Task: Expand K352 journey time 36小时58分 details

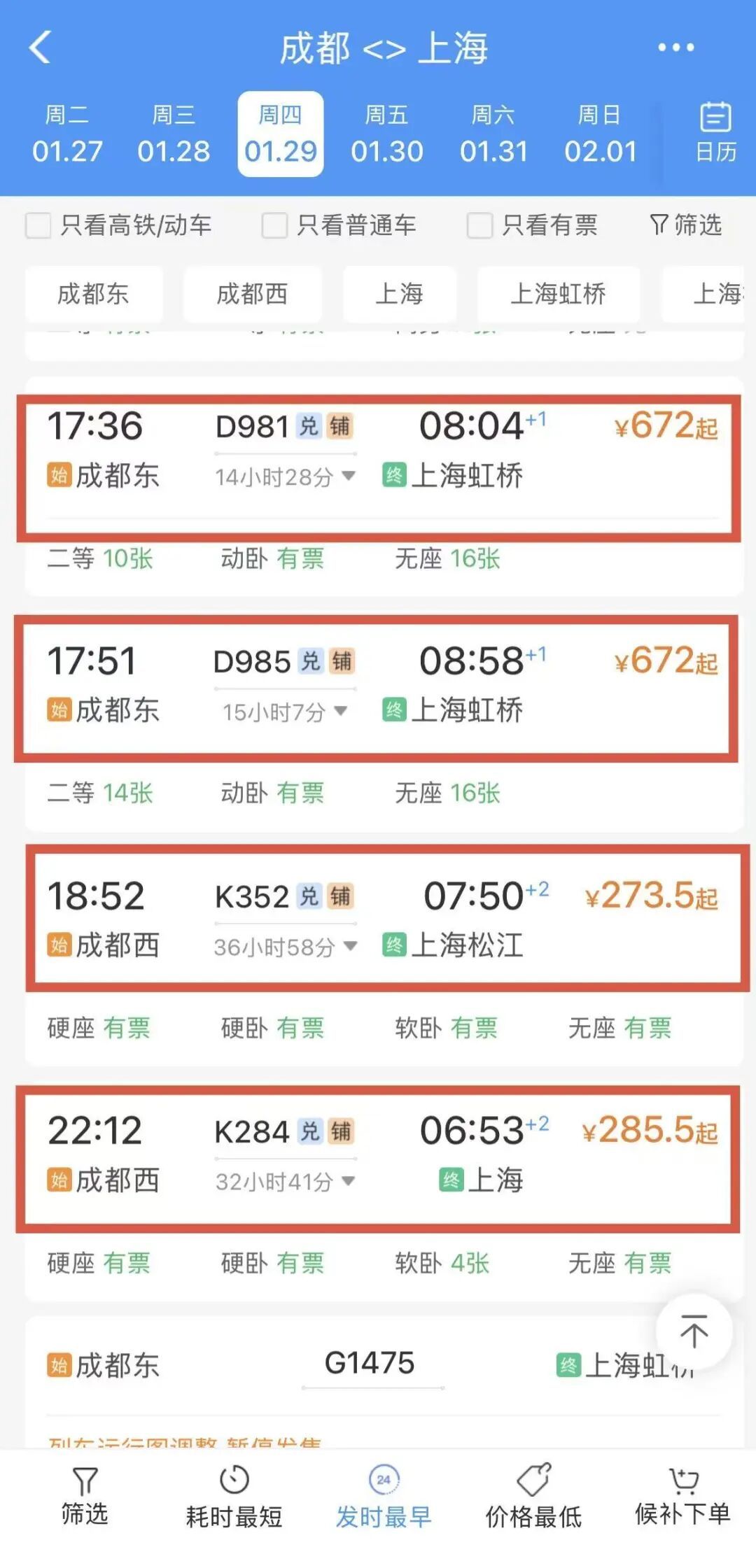Action: (349, 946)
